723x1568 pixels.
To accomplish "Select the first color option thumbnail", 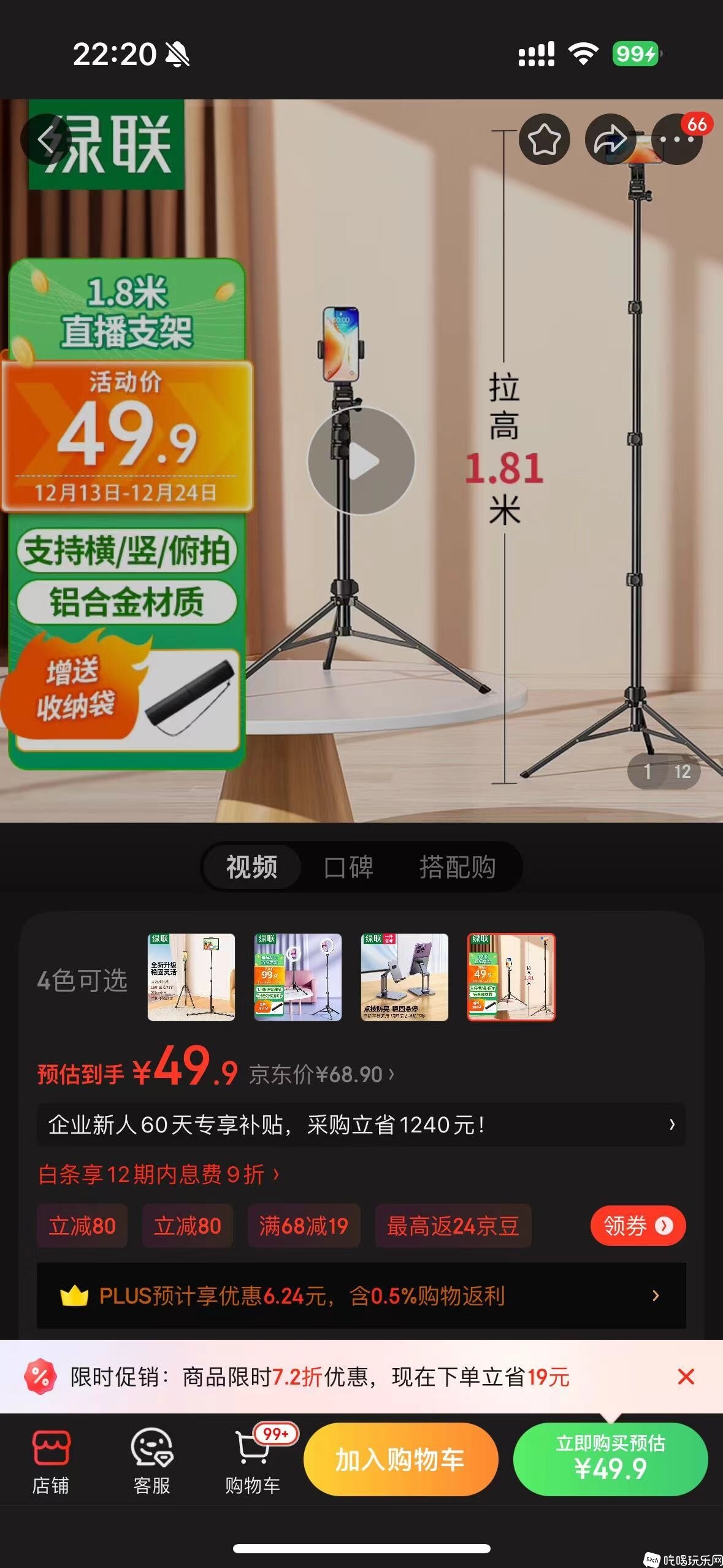I will [191, 977].
